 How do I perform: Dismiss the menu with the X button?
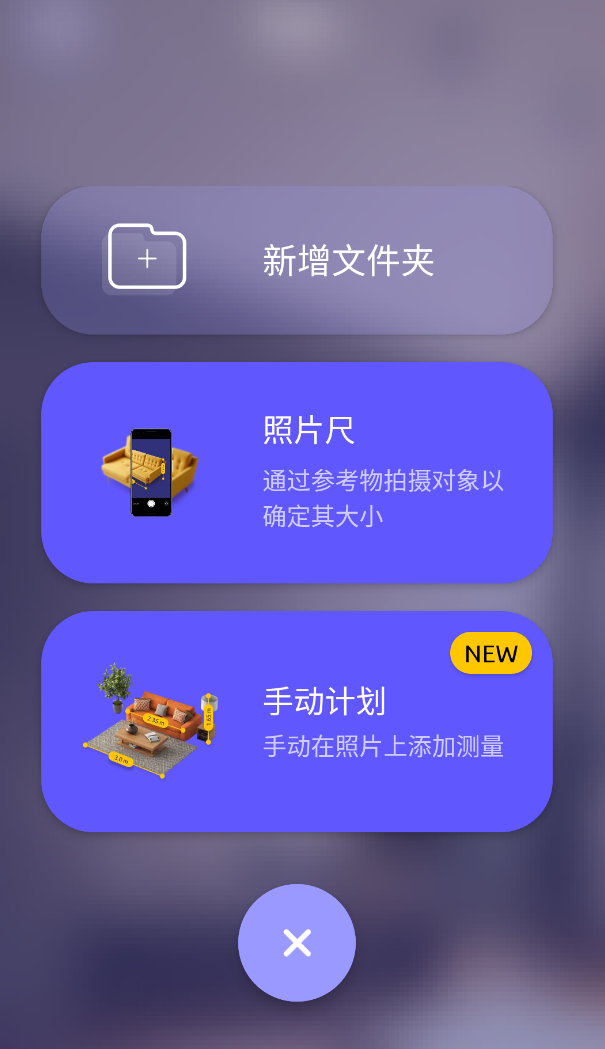(x=297, y=942)
